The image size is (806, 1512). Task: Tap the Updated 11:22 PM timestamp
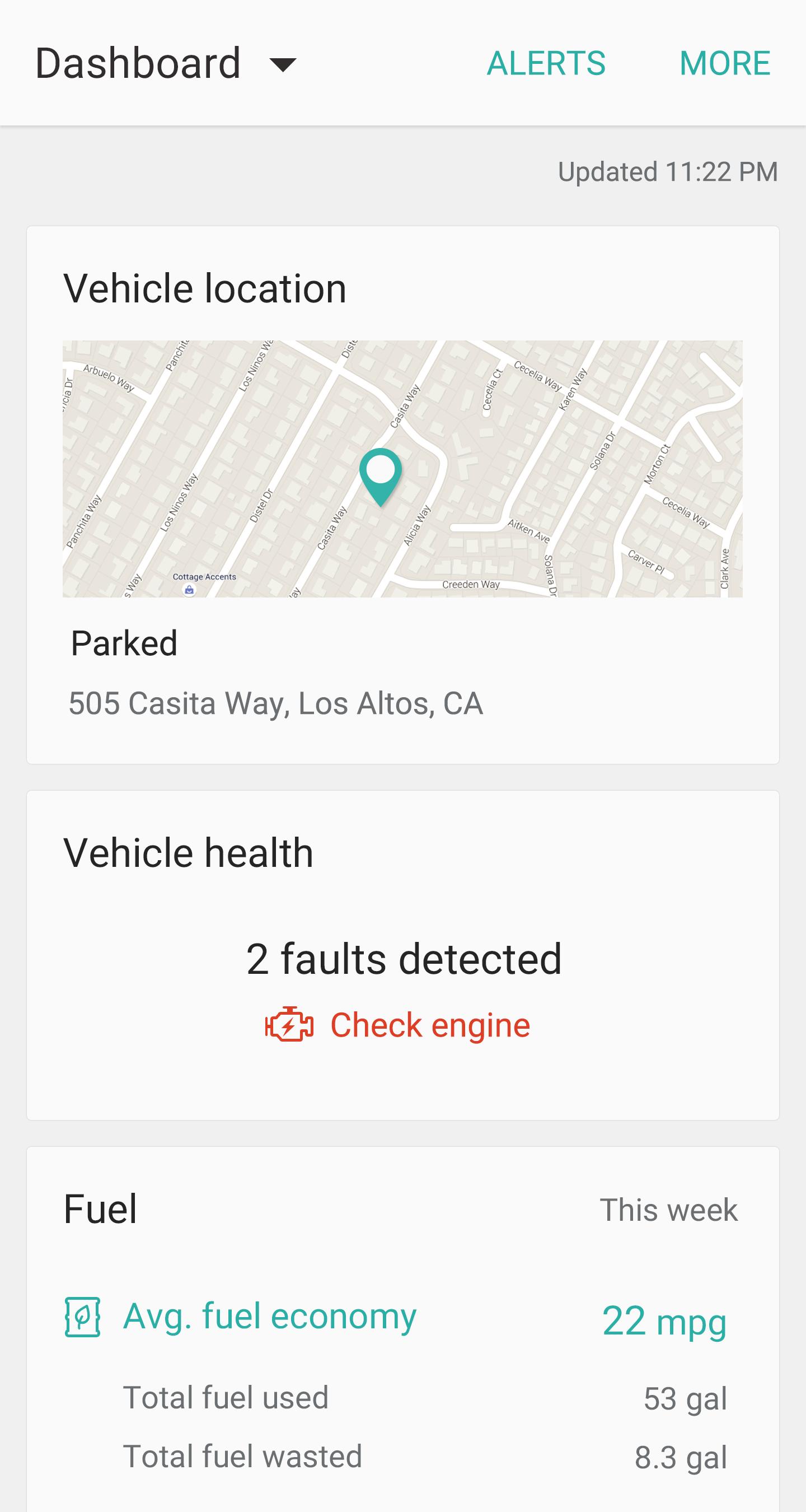(x=668, y=171)
